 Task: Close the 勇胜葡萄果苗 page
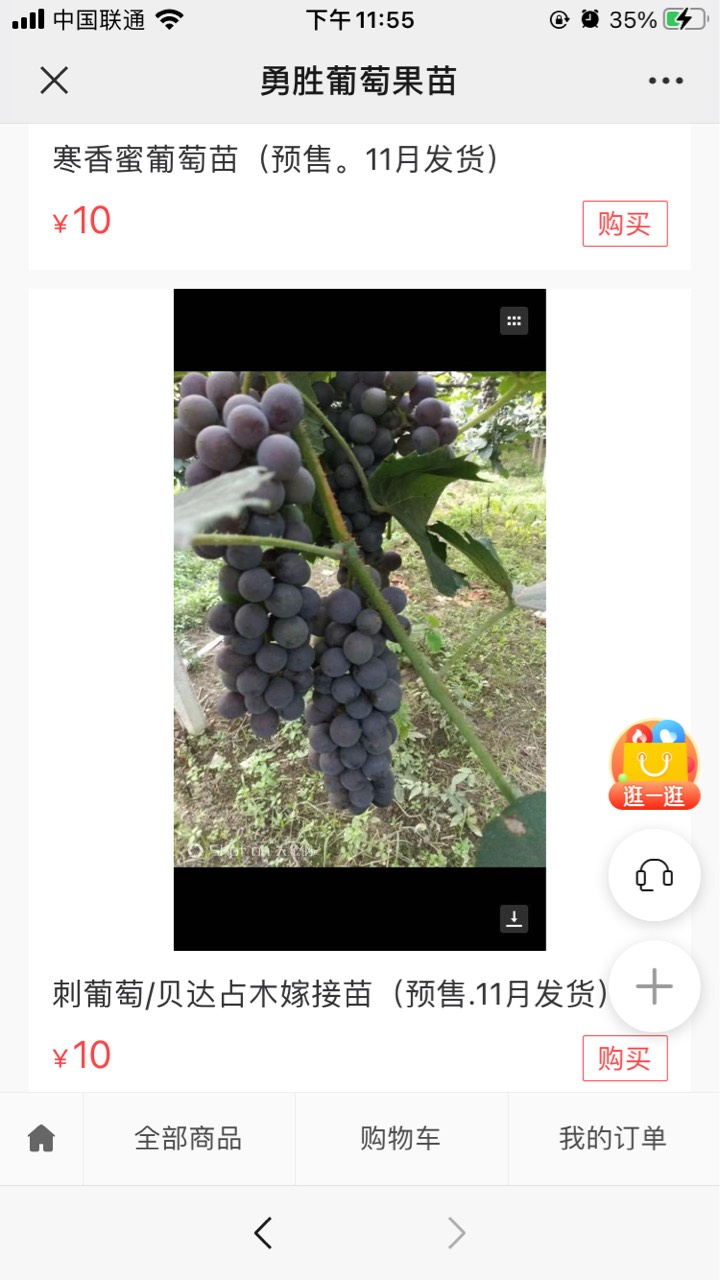[54, 81]
